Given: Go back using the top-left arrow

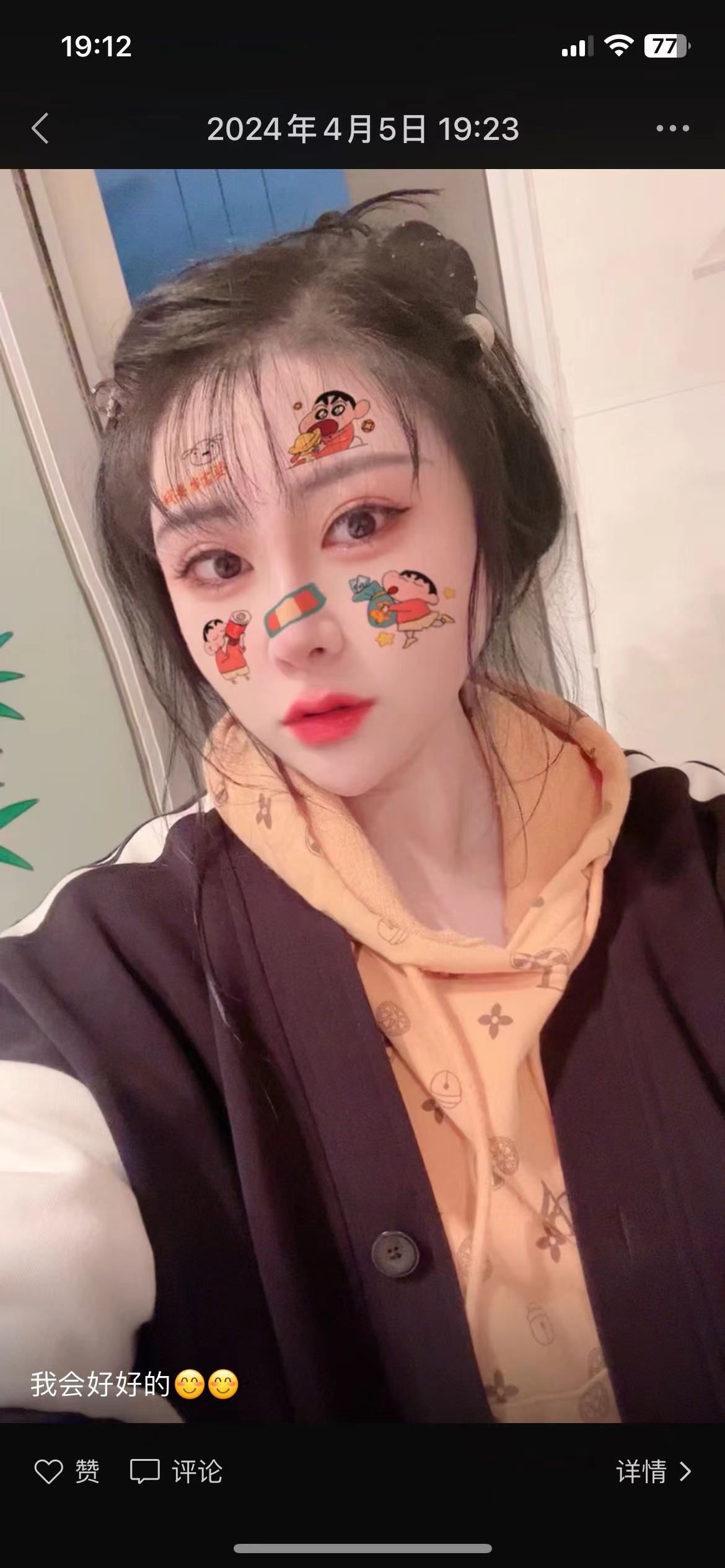Looking at the screenshot, I should [40, 129].
